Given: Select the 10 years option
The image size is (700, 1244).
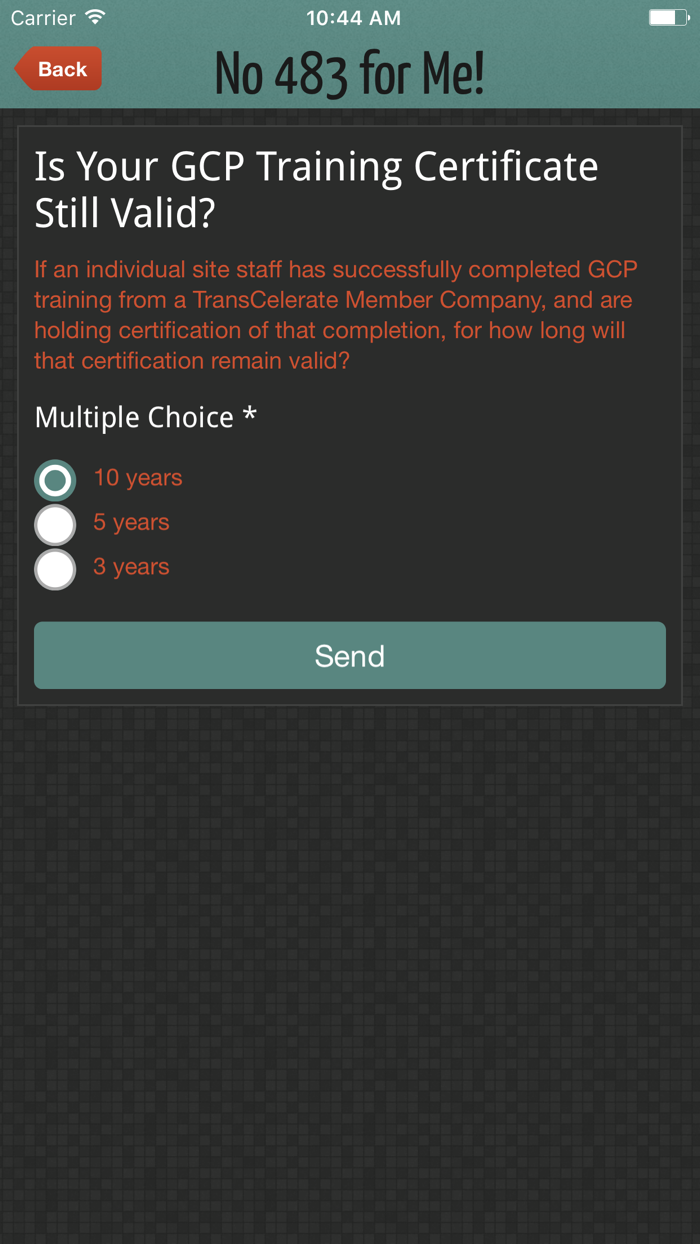Looking at the screenshot, I should point(55,480).
